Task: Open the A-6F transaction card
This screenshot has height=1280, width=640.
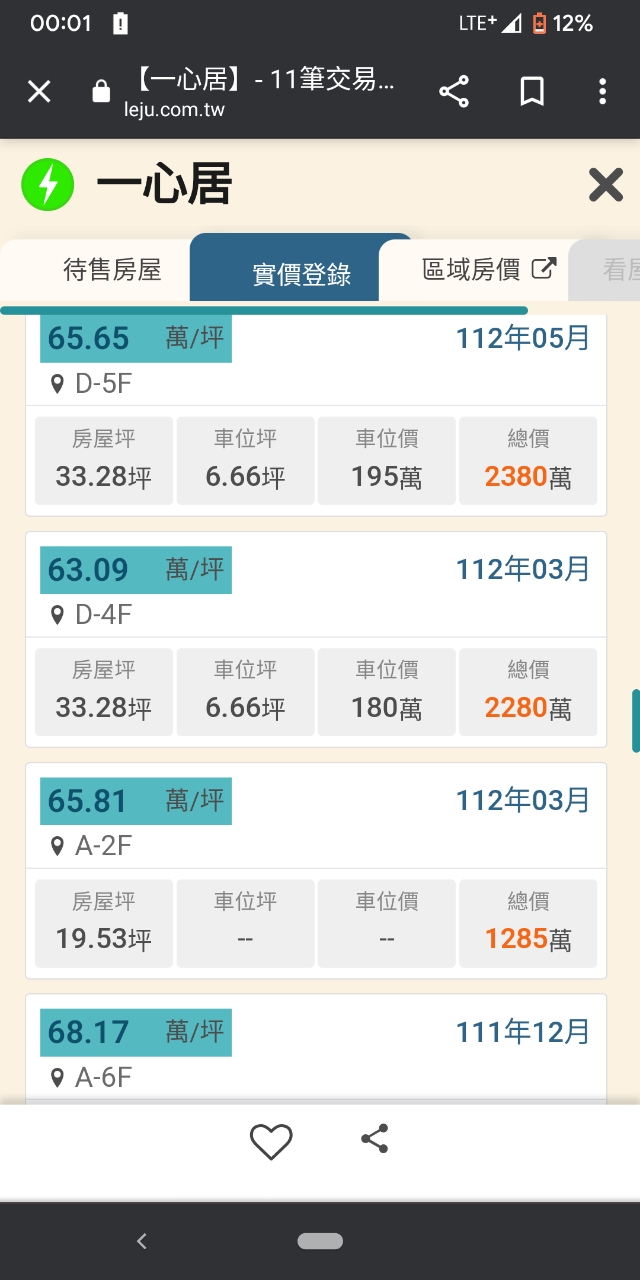Action: click(x=315, y=1050)
